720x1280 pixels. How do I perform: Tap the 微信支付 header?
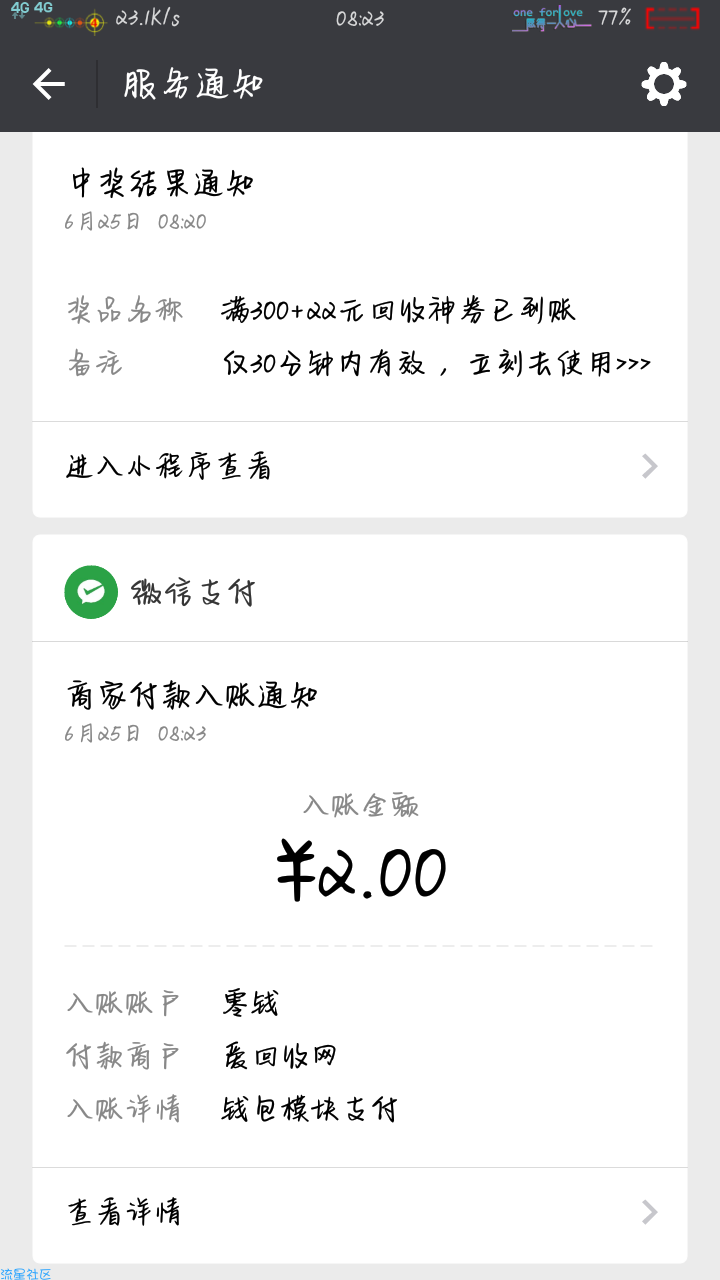(x=360, y=592)
